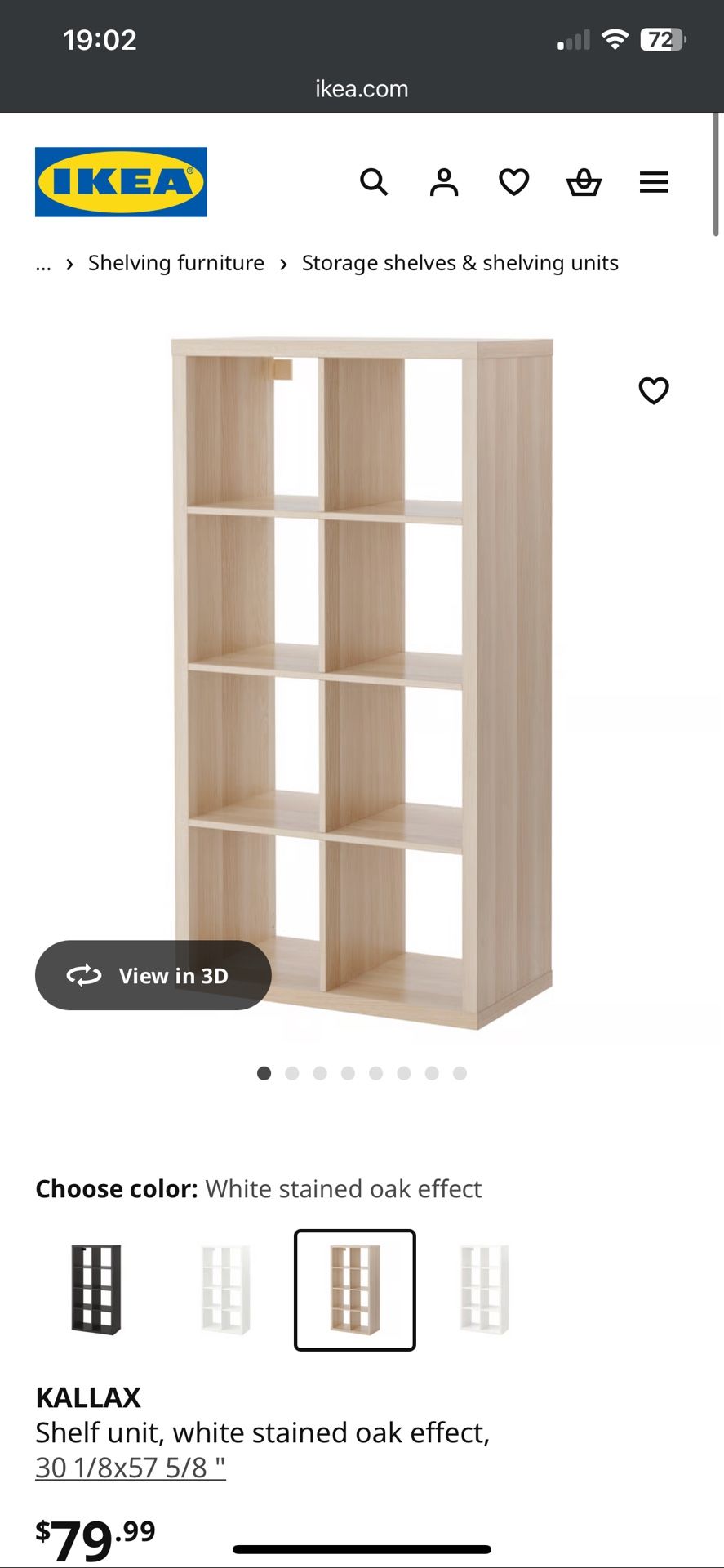Tap the ikea.com address bar
Viewport: 724px width, 1568px height.
coord(362,88)
